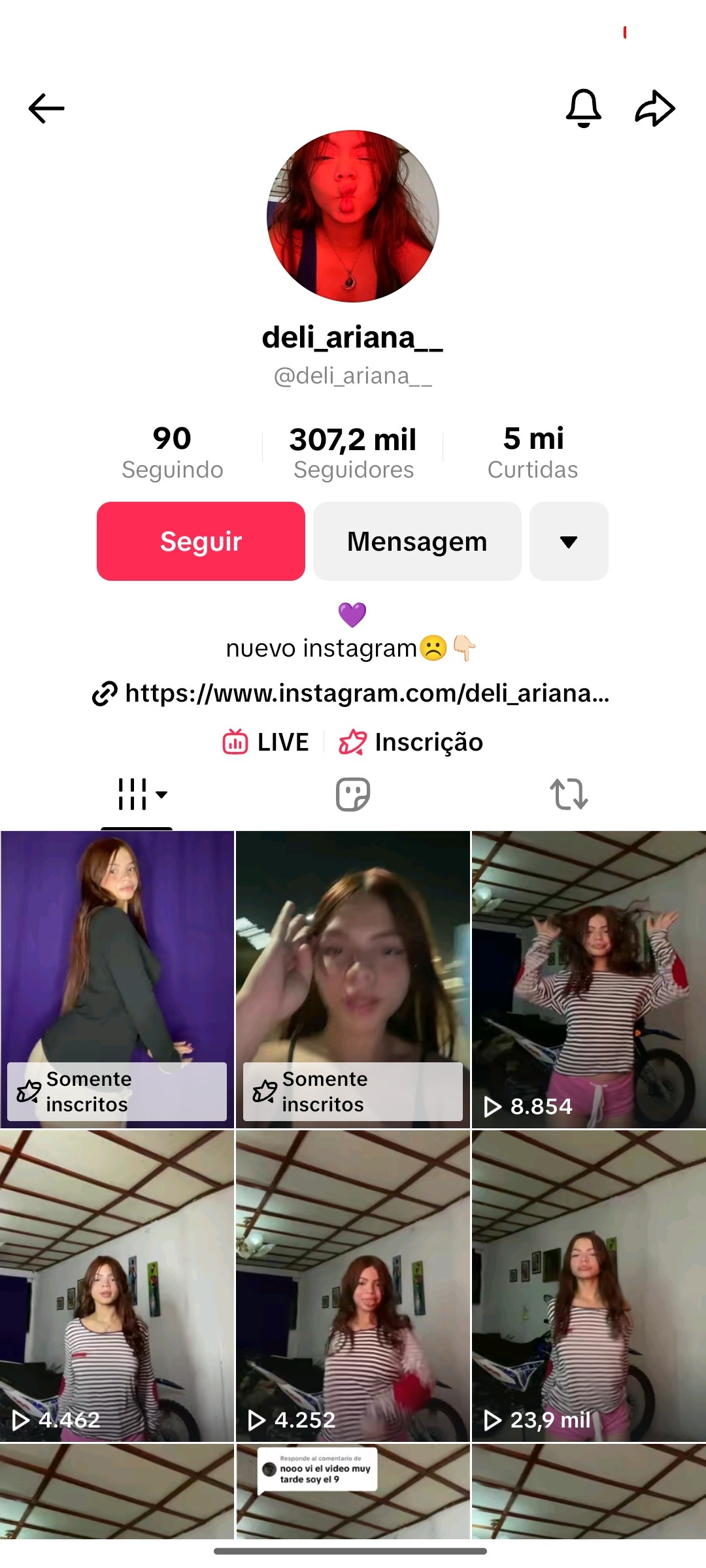Tap the red Seguir button

pyautogui.click(x=201, y=542)
